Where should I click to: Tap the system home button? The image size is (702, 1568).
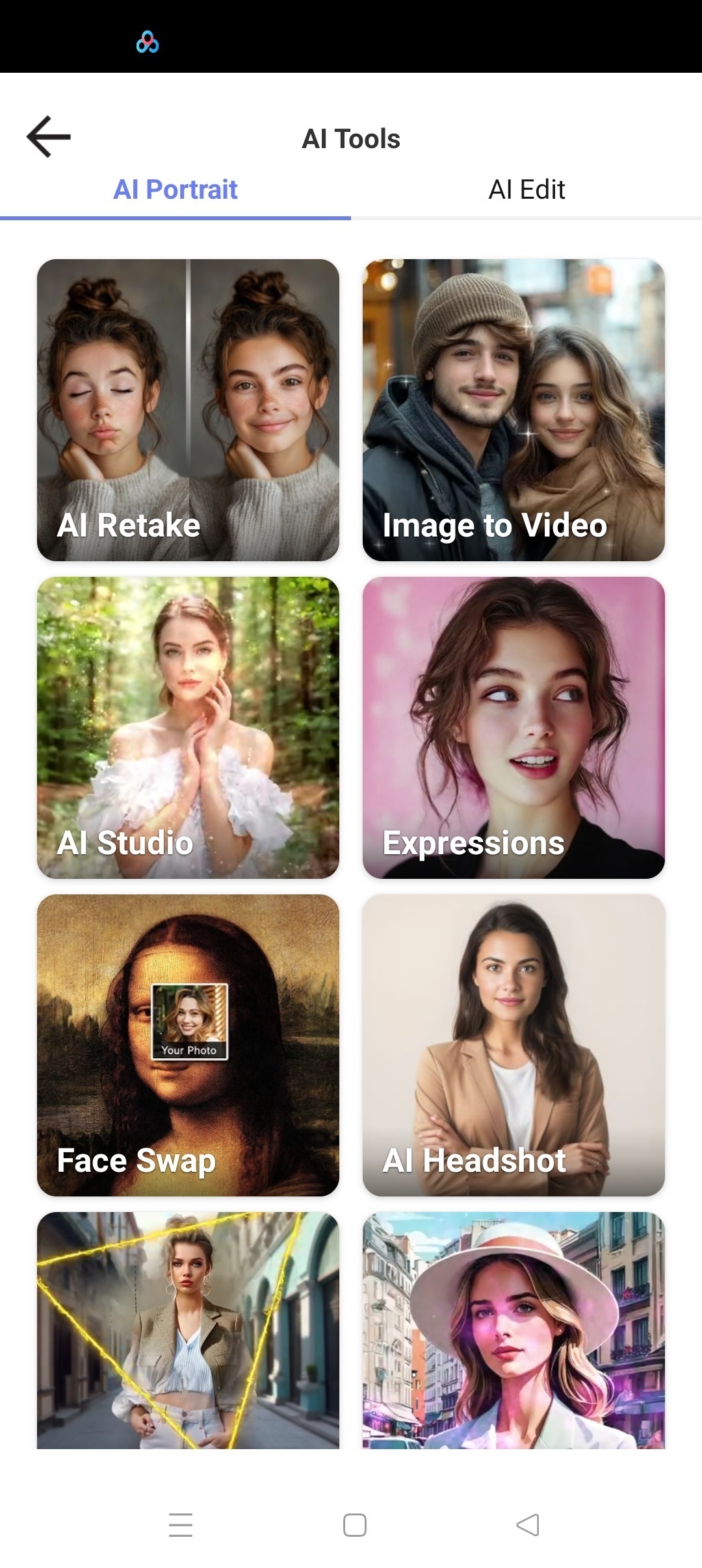(x=355, y=1525)
